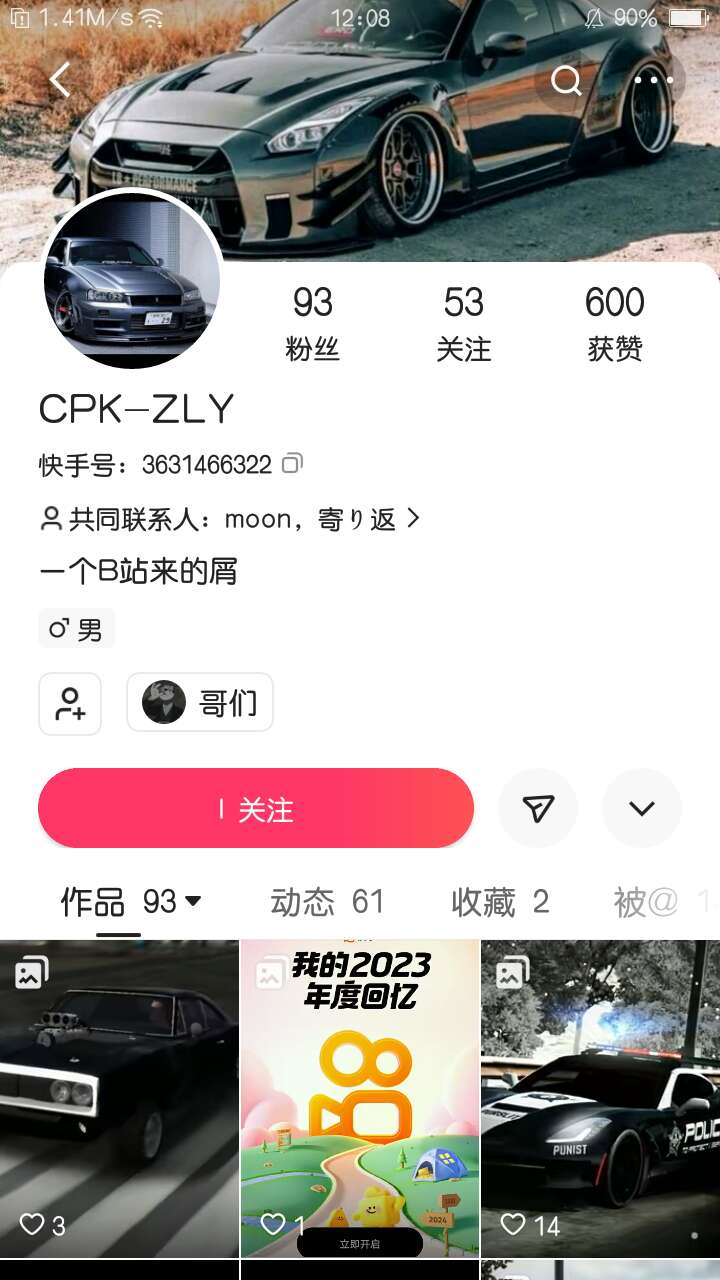
Task: Expand the down-chevron recommendations button
Action: tap(642, 808)
